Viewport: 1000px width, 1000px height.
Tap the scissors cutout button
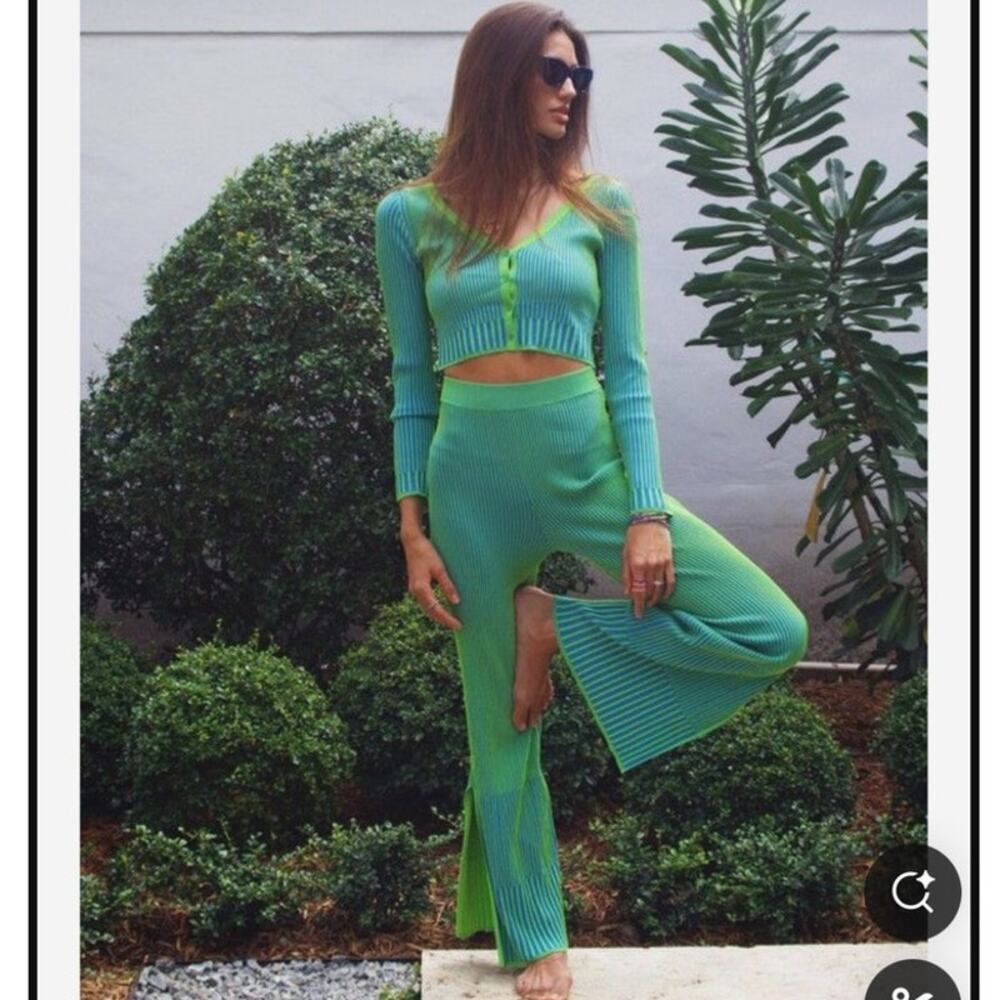point(912,987)
